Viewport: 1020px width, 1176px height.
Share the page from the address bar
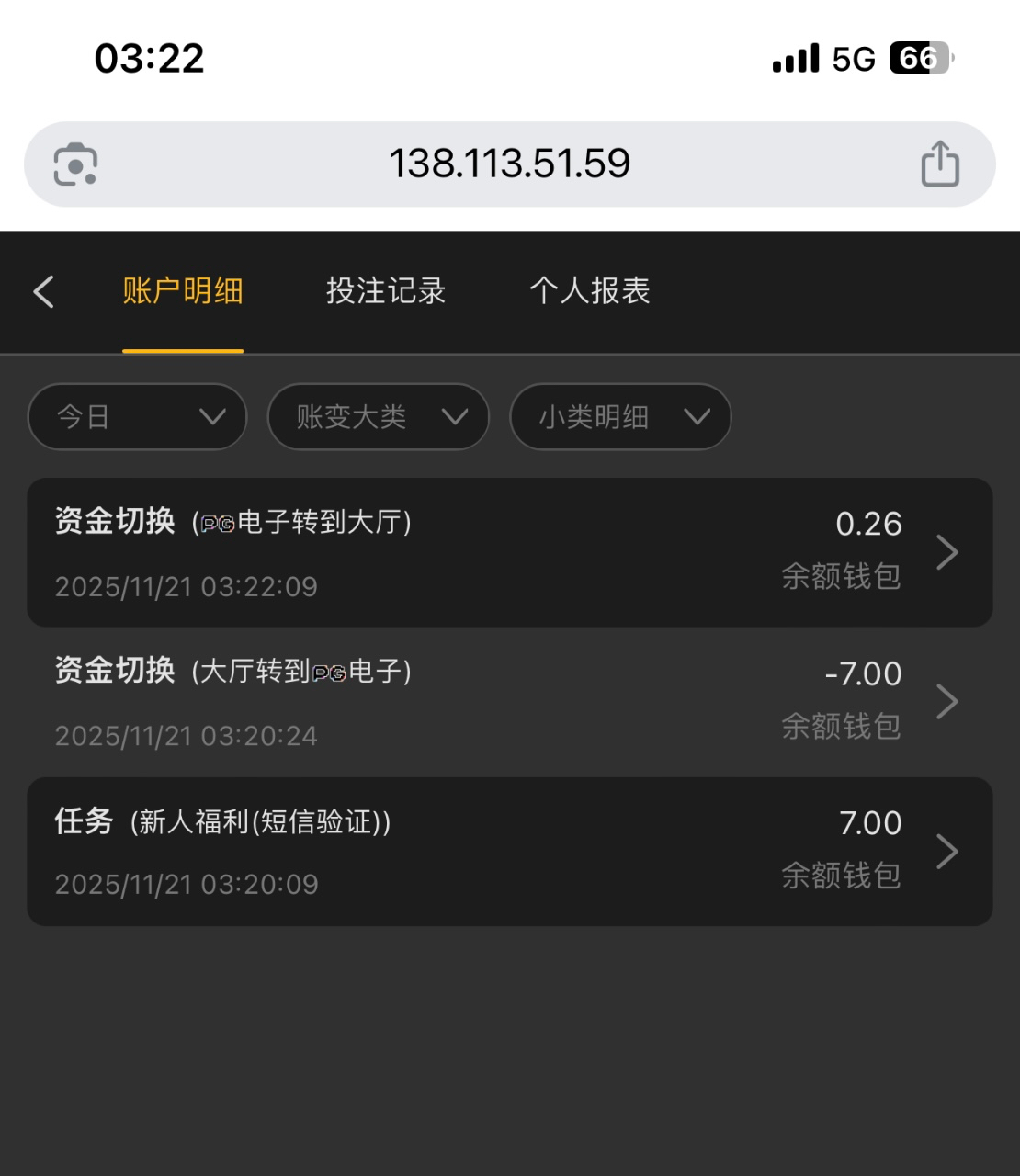pos(939,164)
